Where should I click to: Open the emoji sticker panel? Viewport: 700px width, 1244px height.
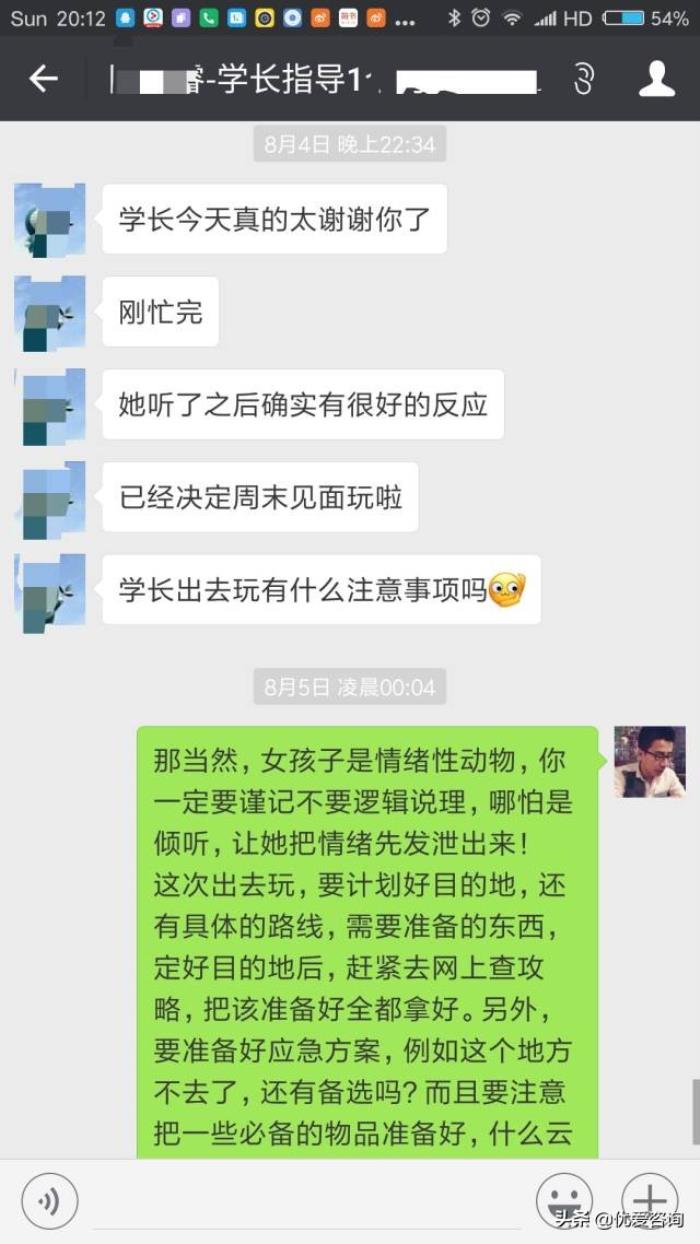coord(564,1201)
